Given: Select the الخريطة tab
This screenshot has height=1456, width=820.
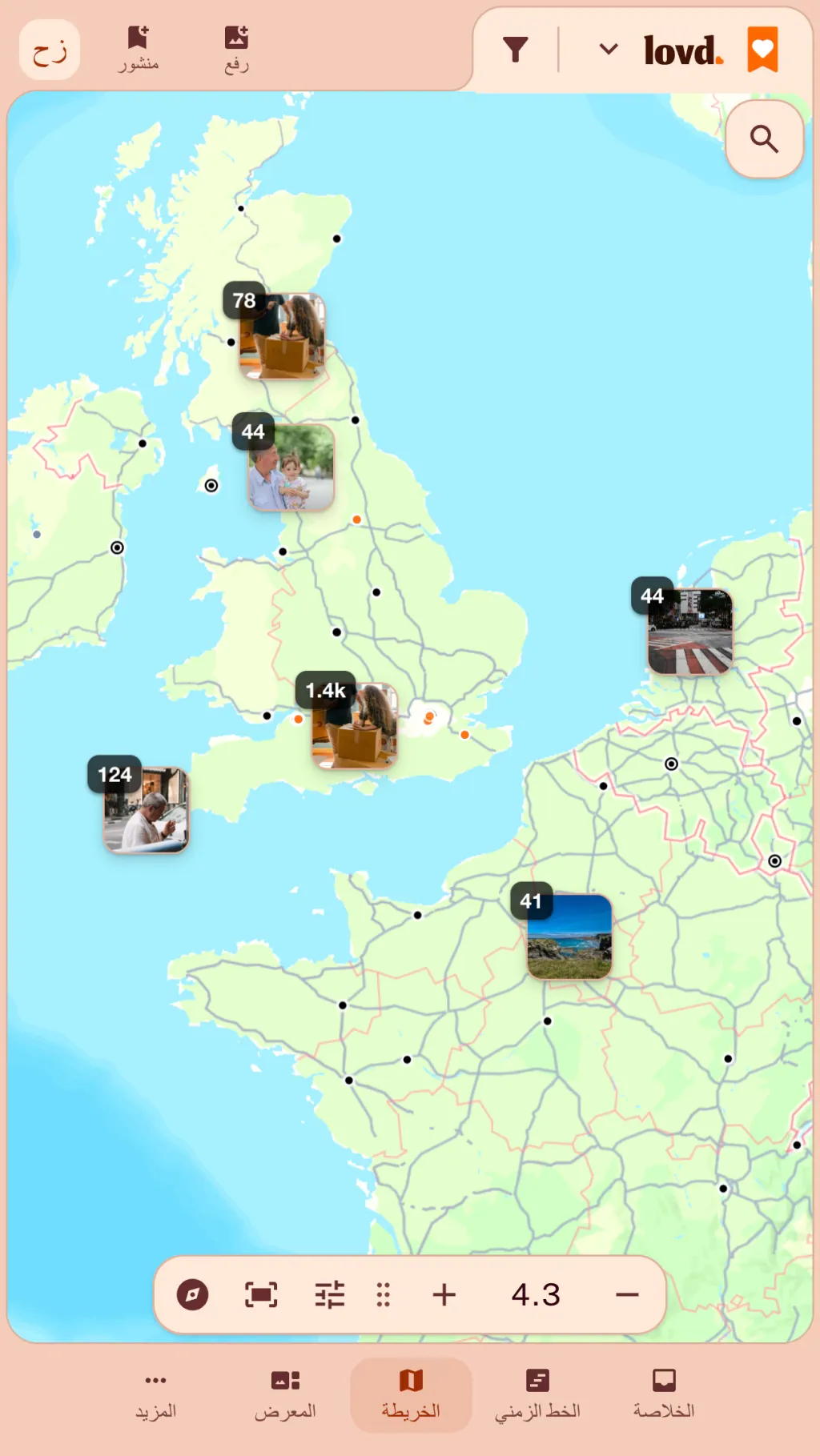Looking at the screenshot, I should (411, 1395).
